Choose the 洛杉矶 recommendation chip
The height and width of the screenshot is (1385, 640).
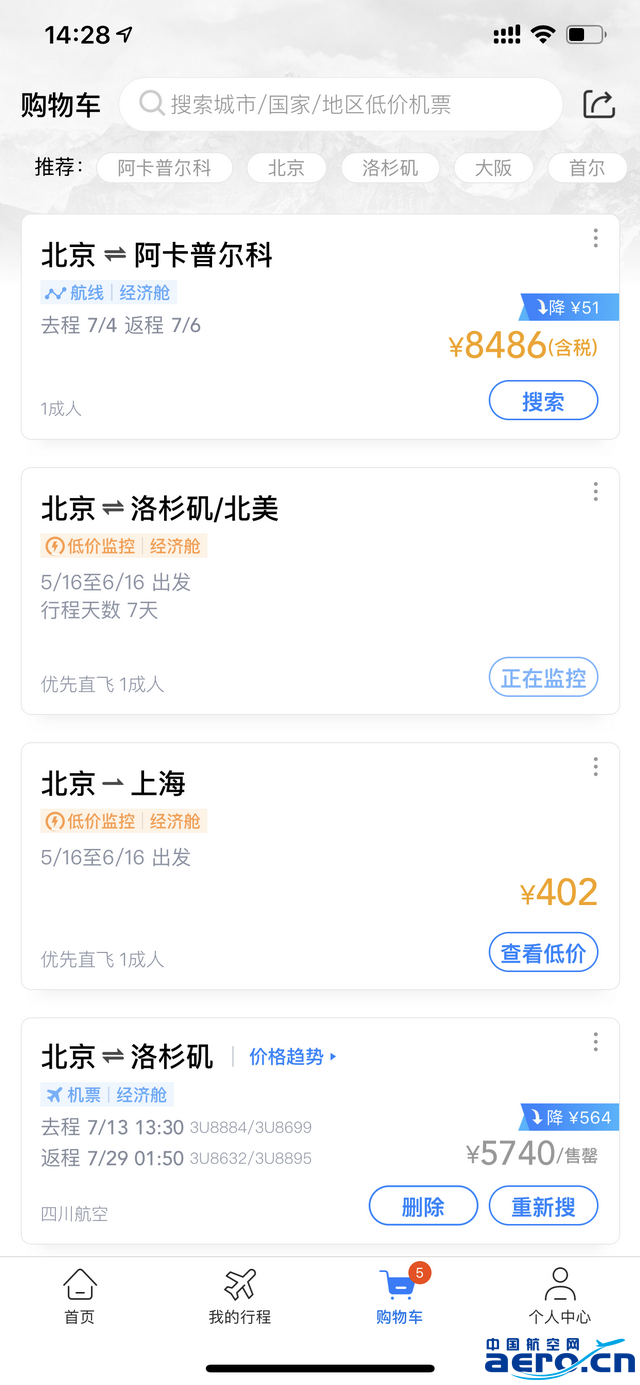coord(390,167)
